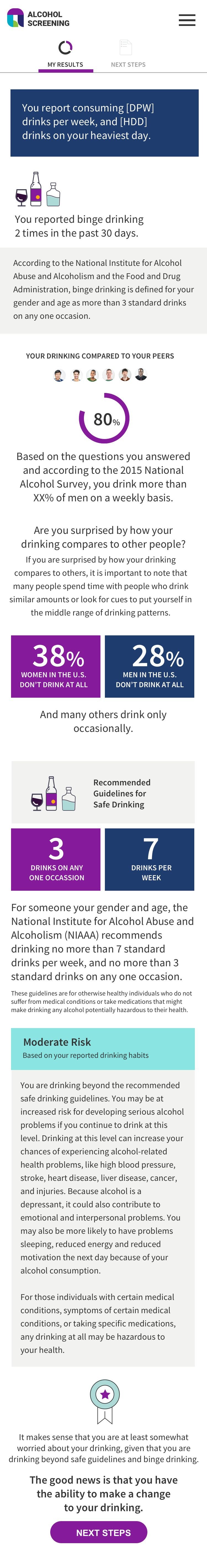Switch to the Next Steps tab
This screenshot has height=1568, width=207.
(x=128, y=54)
